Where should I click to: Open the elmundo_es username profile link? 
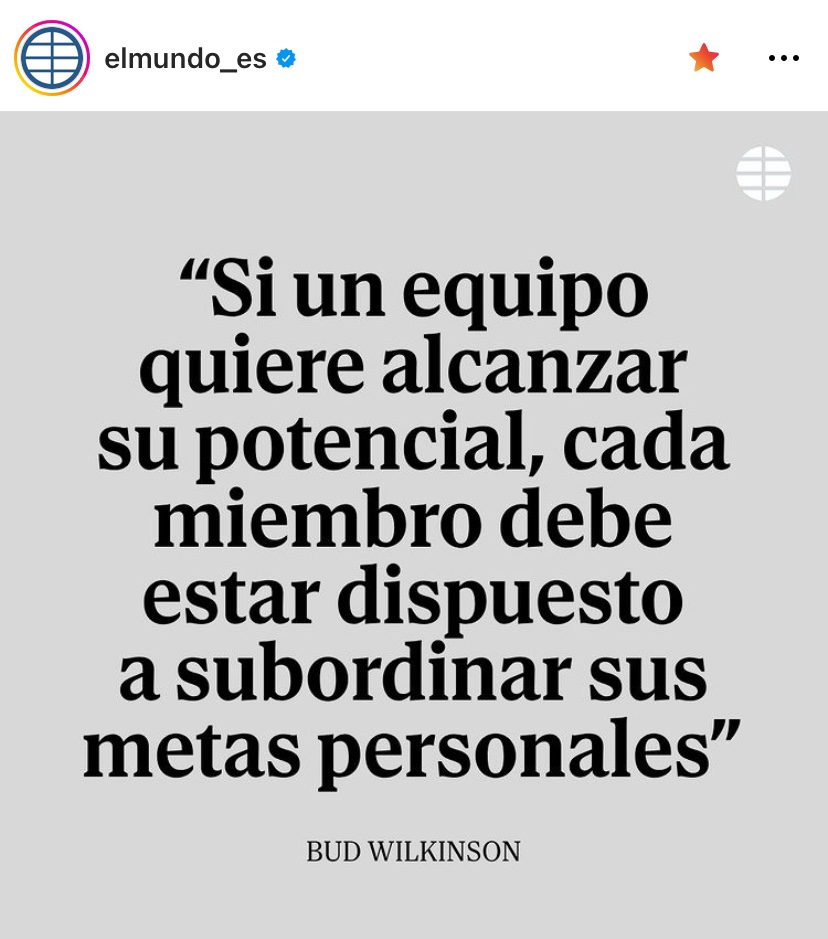(x=185, y=59)
